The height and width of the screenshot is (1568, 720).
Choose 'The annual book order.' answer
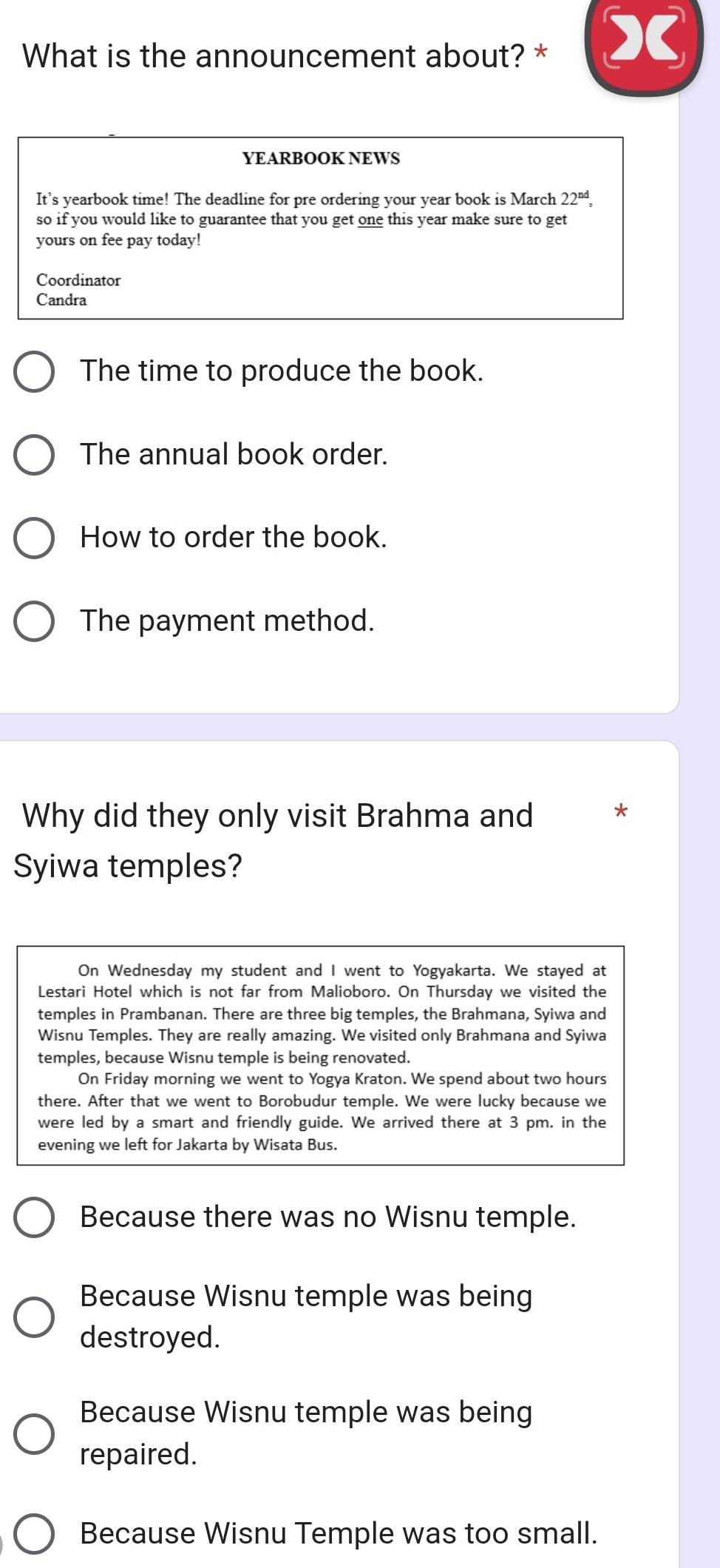[34, 455]
